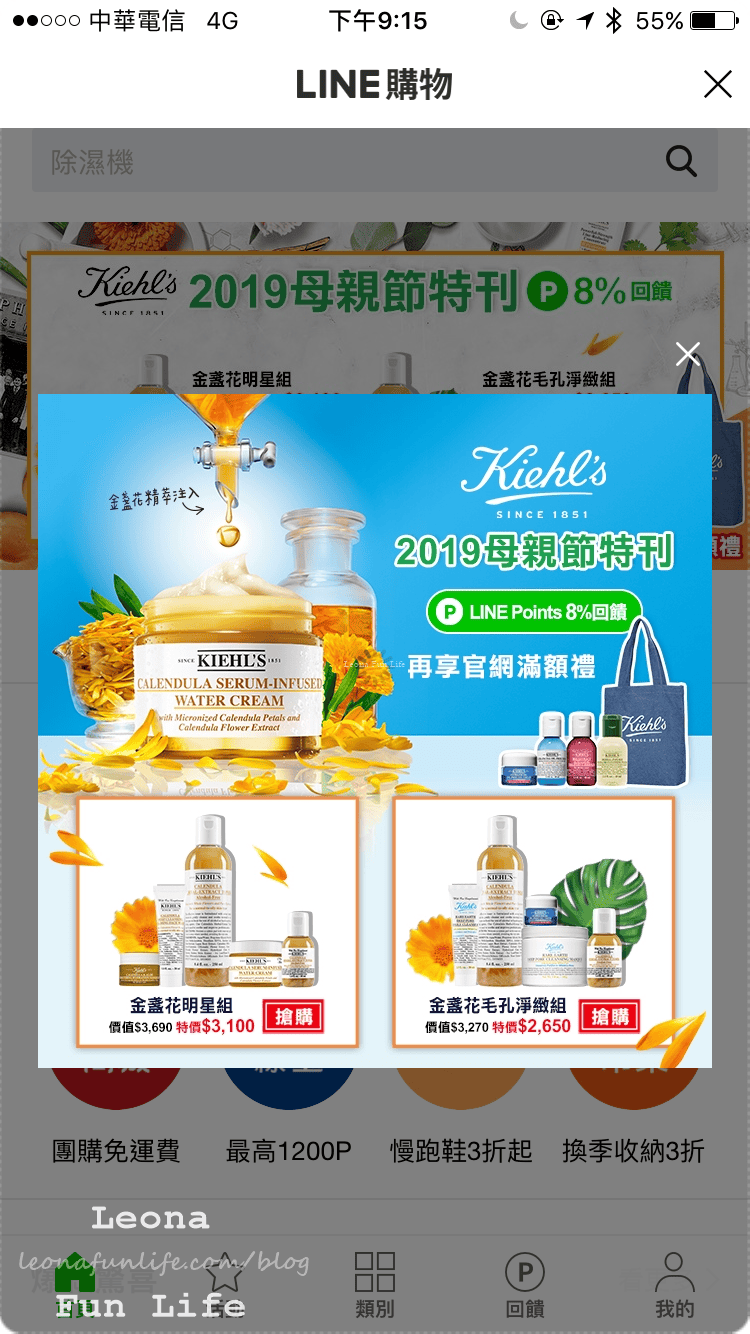Dismiss the Kiehl's popup ad
The image size is (750, 1334).
pos(687,354)
